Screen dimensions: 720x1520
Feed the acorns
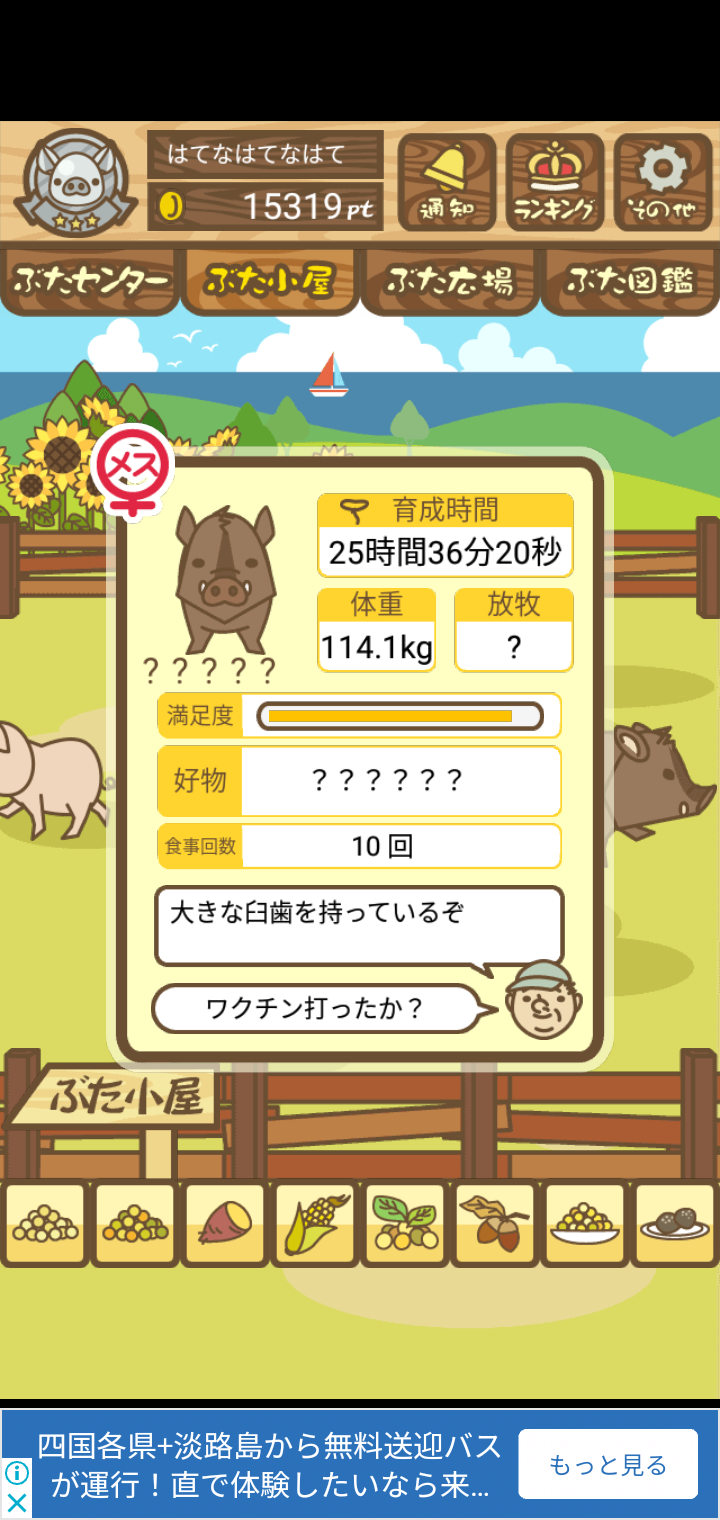coord(494,1224)
